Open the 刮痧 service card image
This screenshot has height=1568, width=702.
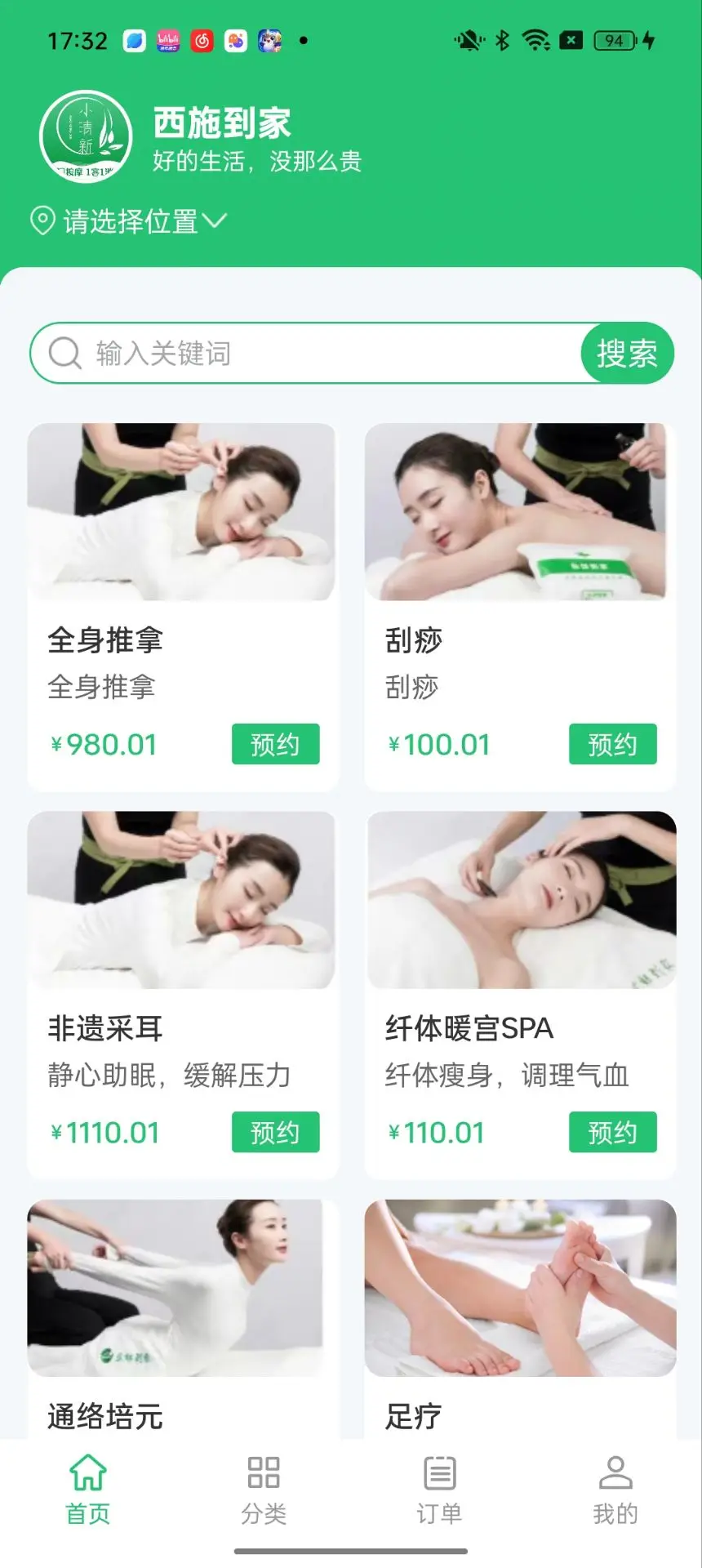coord(520,512)
